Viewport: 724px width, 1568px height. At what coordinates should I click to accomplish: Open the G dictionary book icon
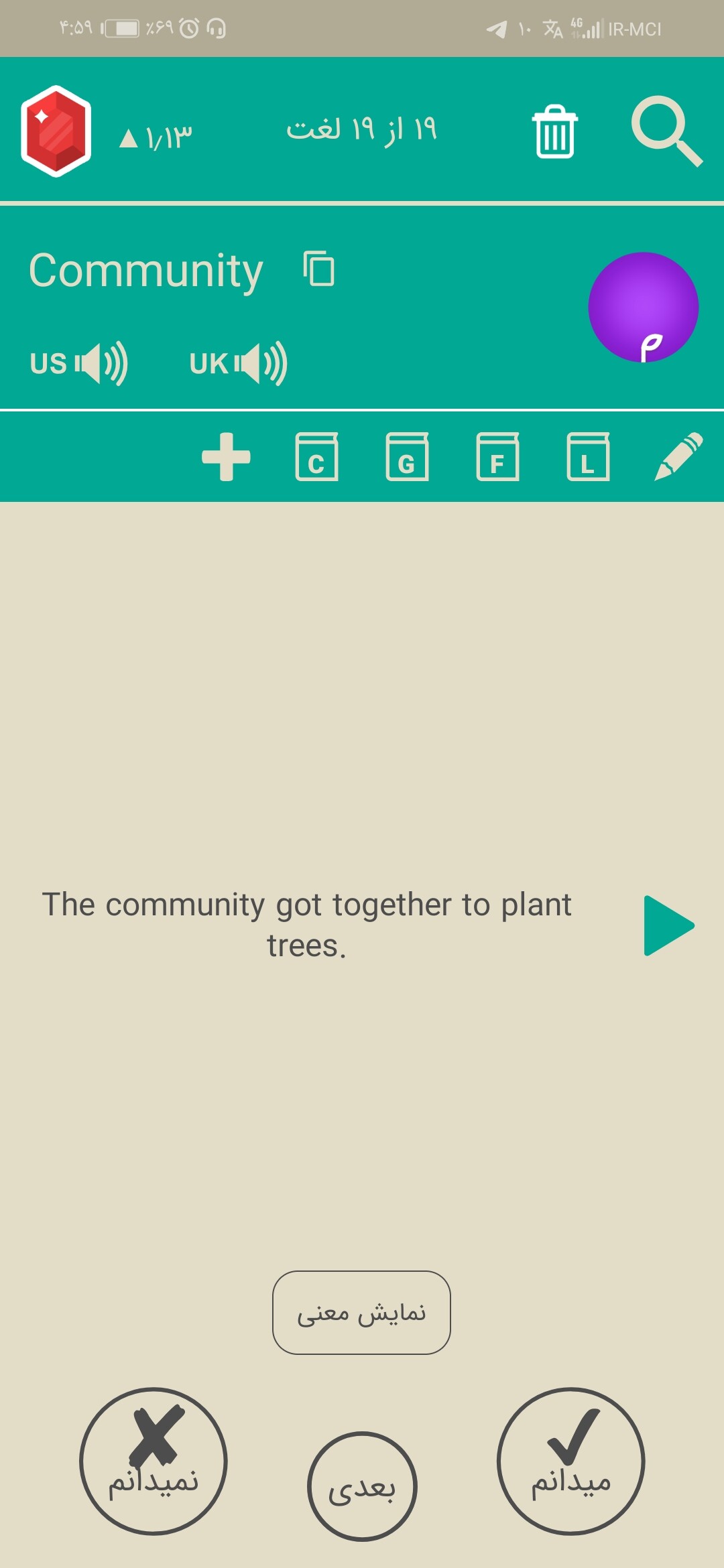[x=407, y=457]
